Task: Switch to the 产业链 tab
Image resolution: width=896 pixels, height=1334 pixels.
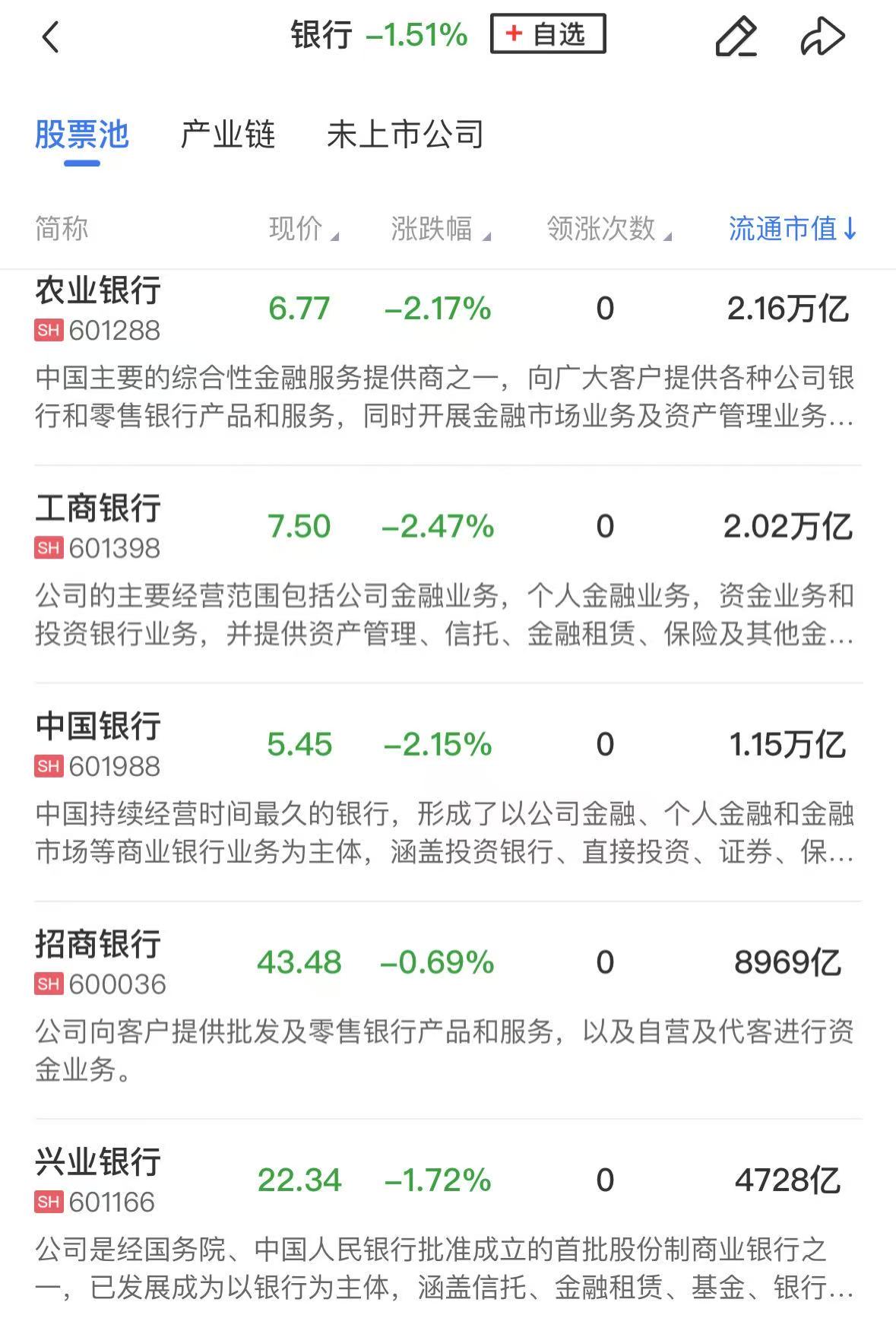Action: [227, 135]
